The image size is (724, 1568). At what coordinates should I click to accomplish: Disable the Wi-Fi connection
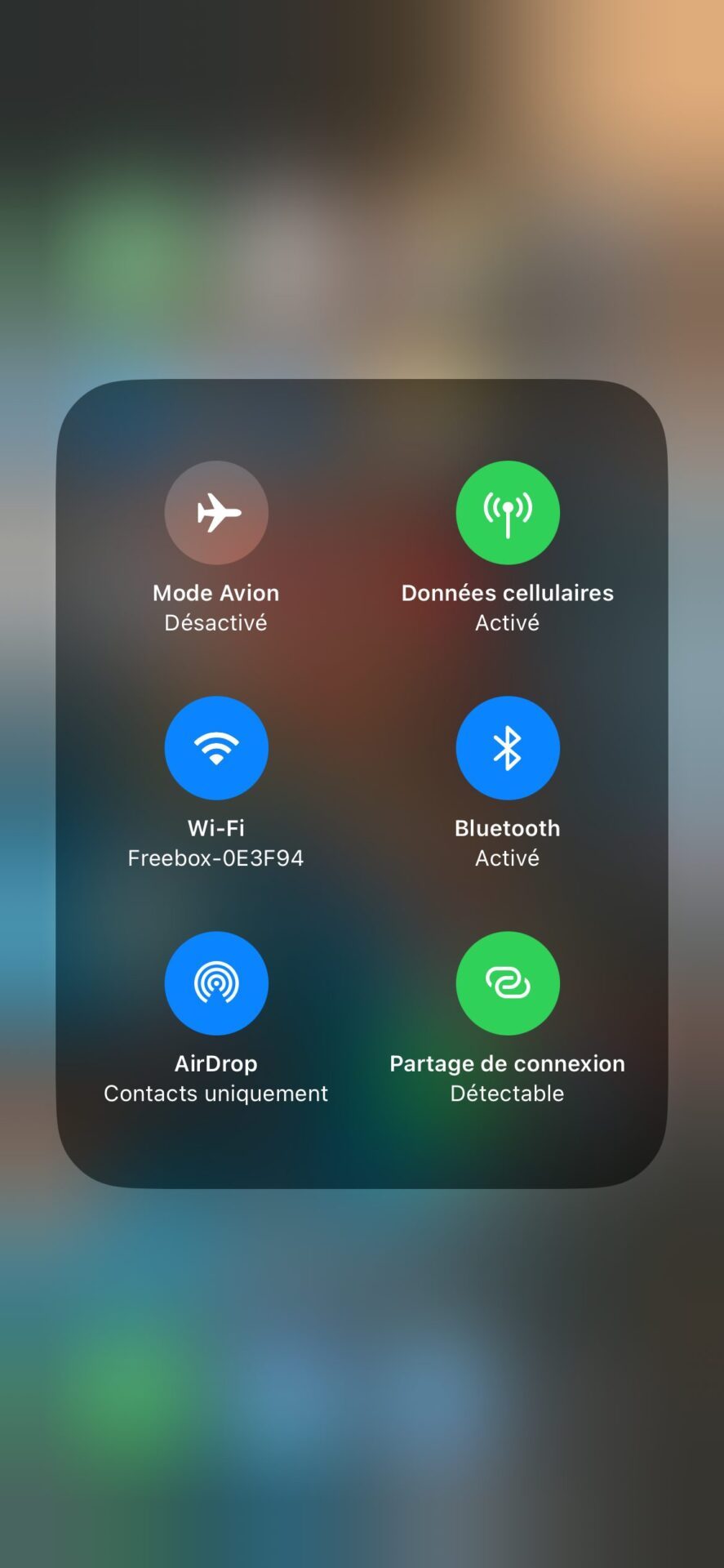tap(216, 748)
